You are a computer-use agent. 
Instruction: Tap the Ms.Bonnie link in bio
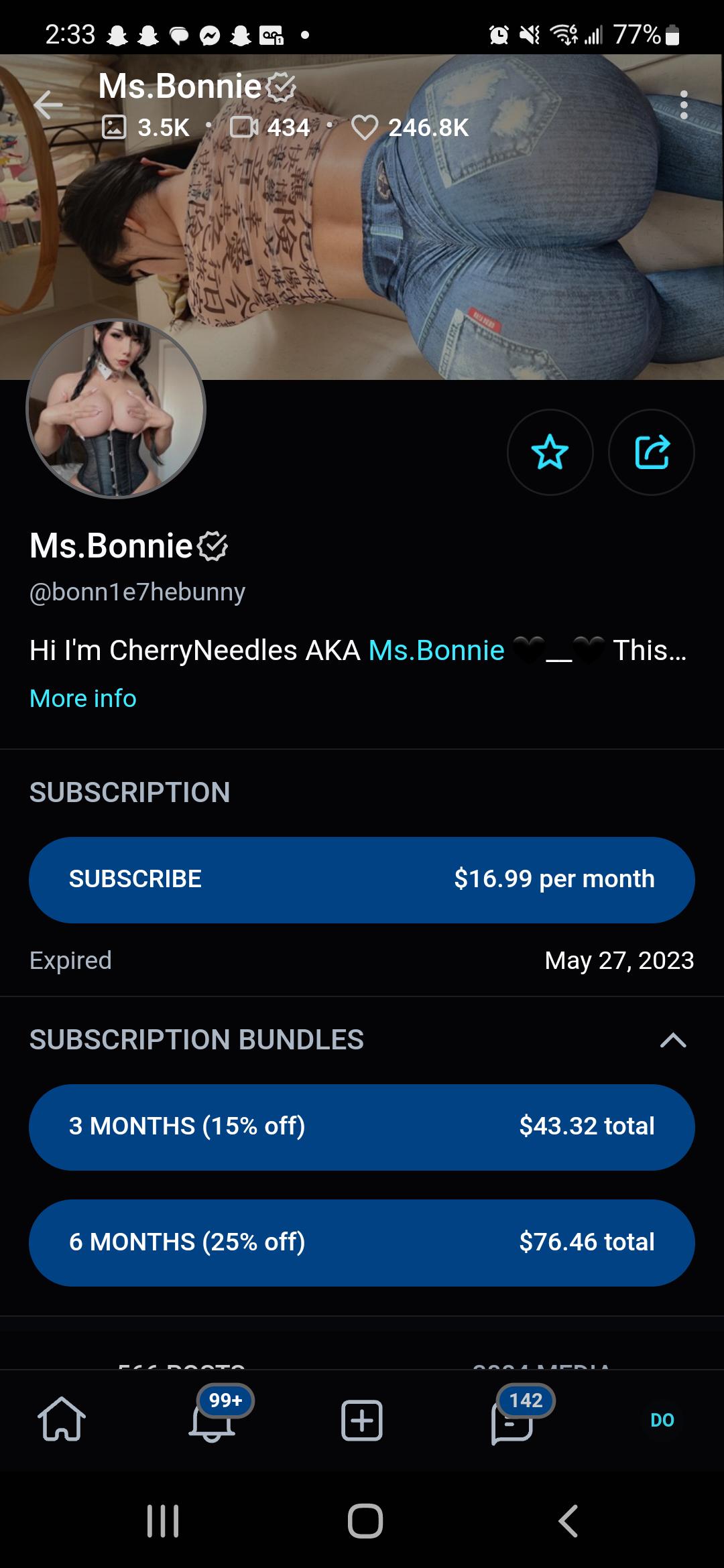(x=436, y=650)
